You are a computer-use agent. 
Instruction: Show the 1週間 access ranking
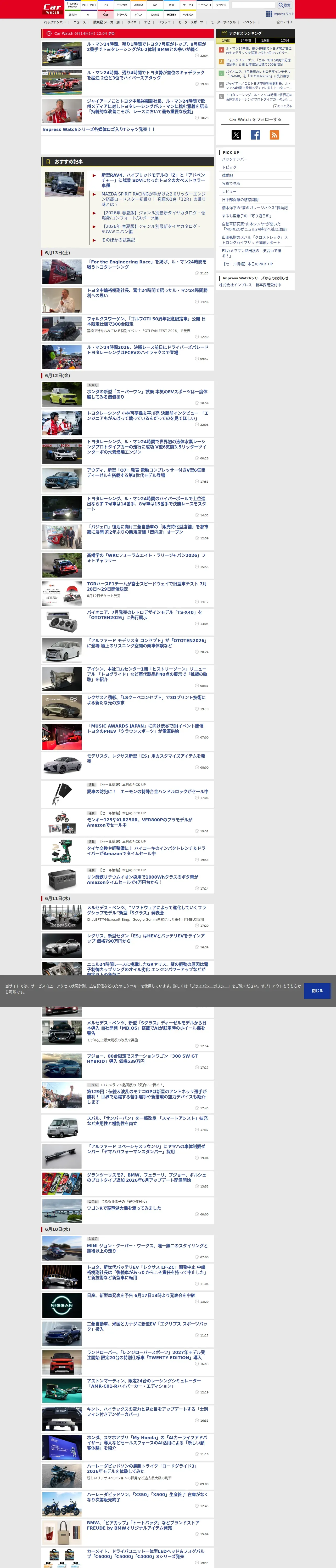[265, 40]
